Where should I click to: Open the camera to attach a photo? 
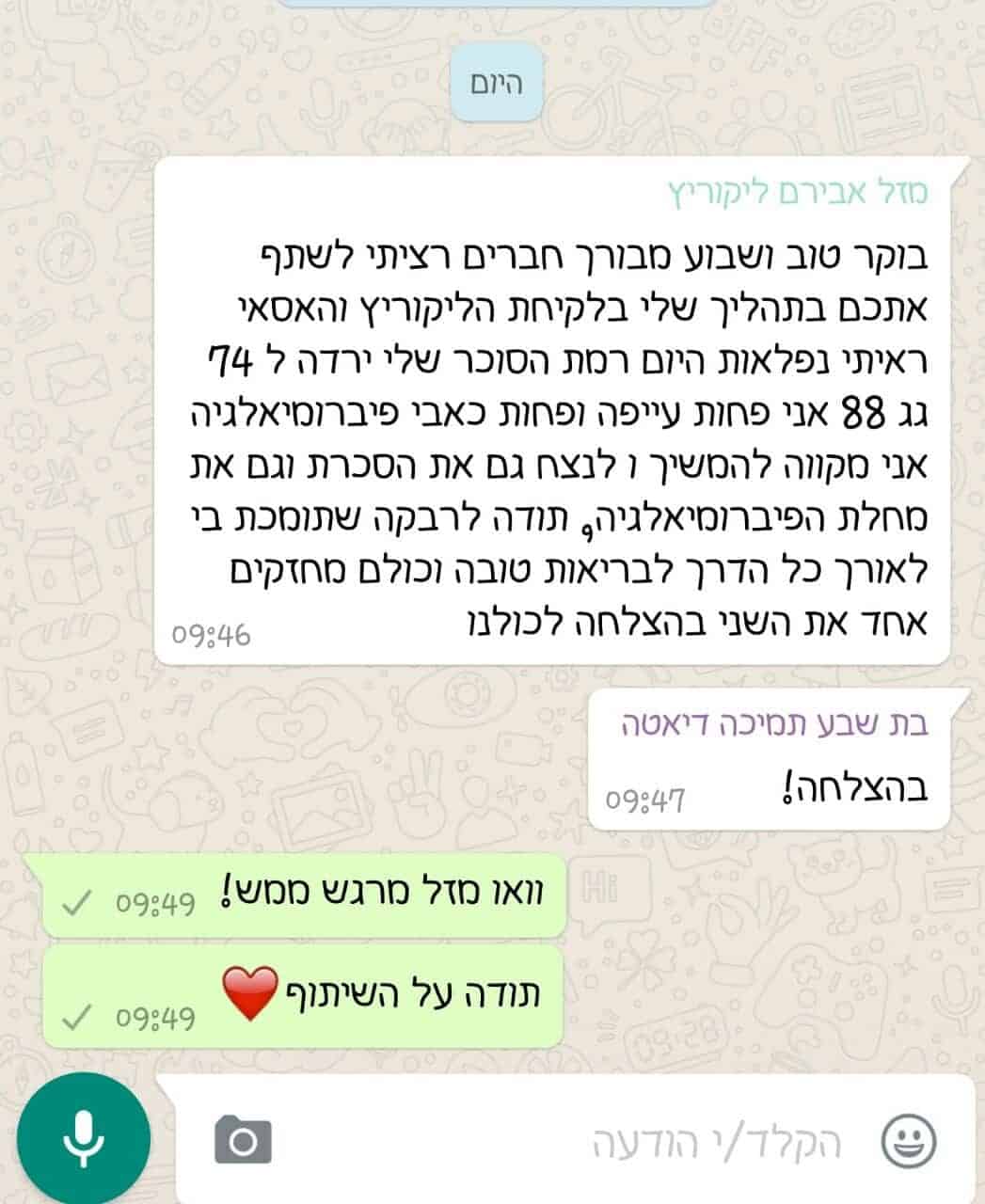243,1141
